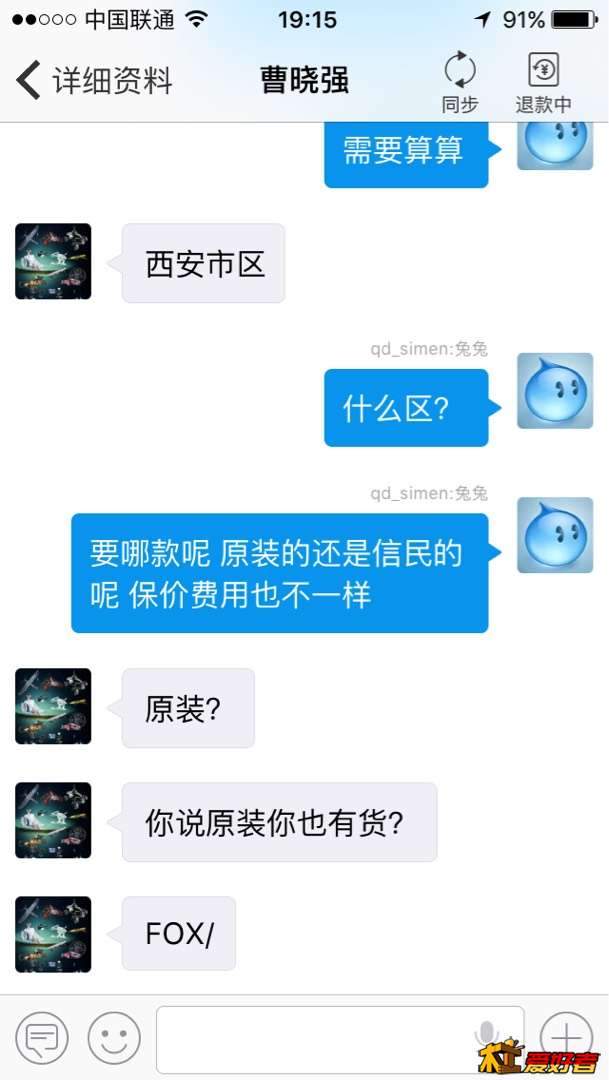The width and height of the screenshot is (609, 1080).
Task: Tap the blue avatar beside 什么区?
Action: 555,391
